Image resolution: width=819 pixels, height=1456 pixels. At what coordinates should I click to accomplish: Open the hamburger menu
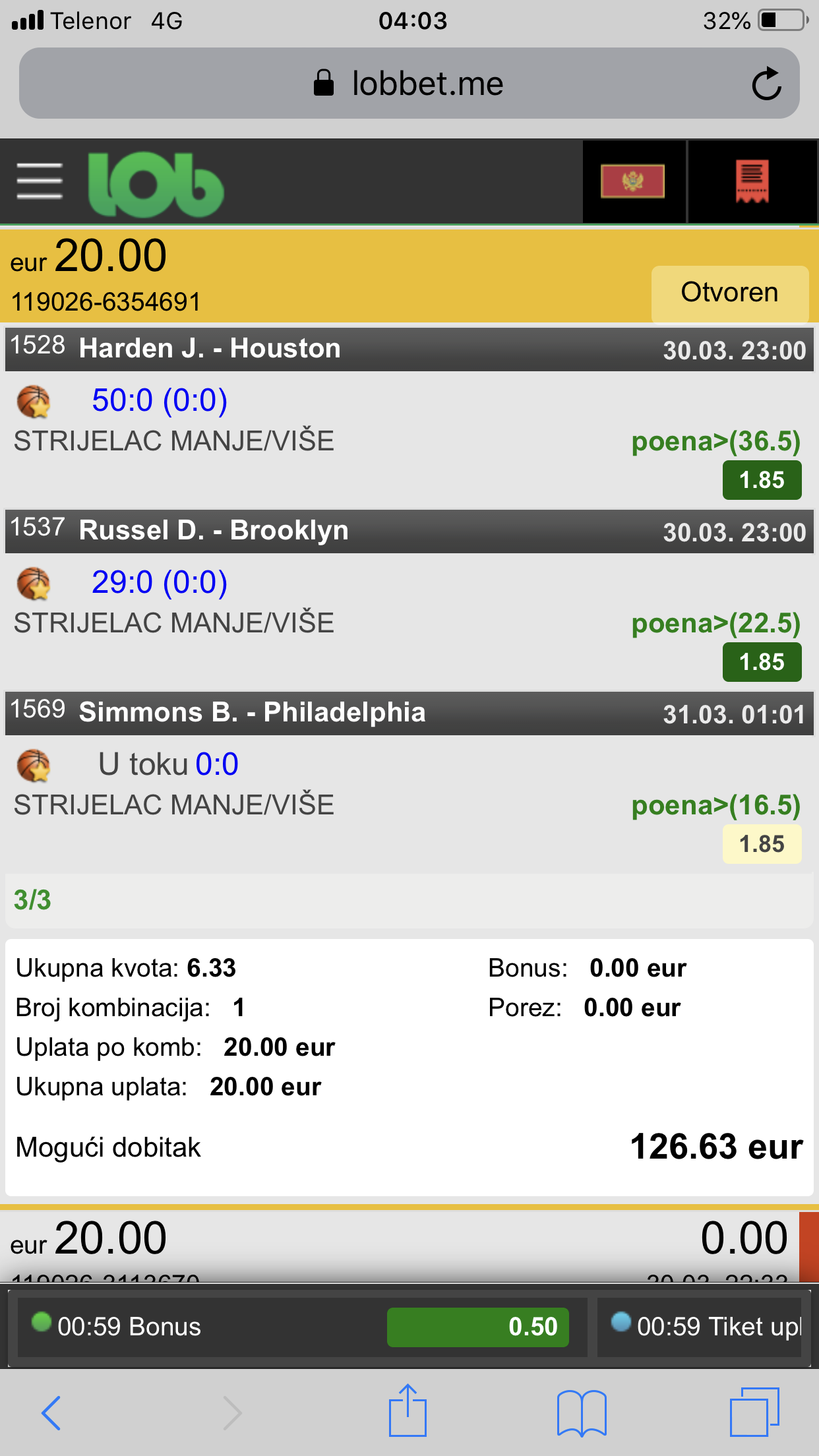[x=40, y=181]
